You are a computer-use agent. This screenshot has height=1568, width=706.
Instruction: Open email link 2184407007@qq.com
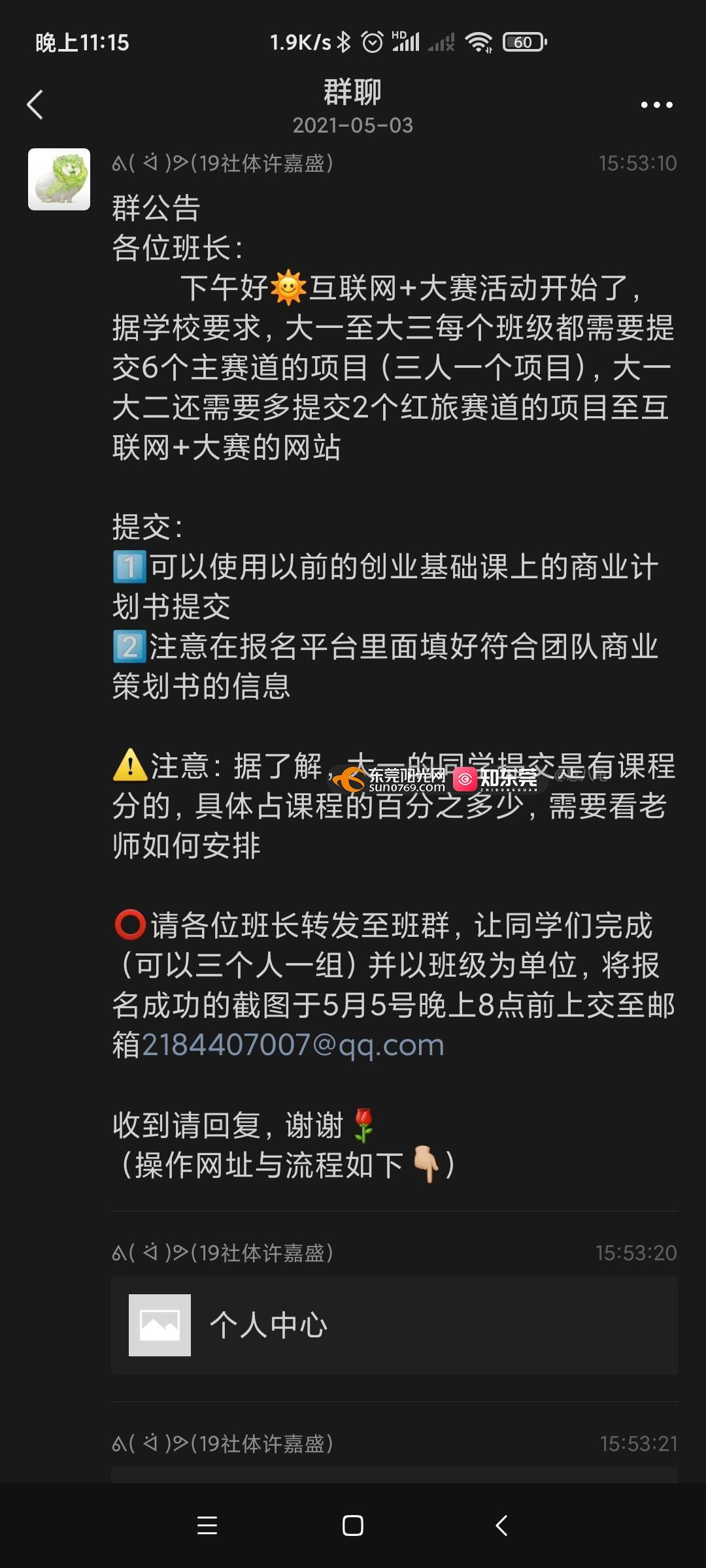293,1045
